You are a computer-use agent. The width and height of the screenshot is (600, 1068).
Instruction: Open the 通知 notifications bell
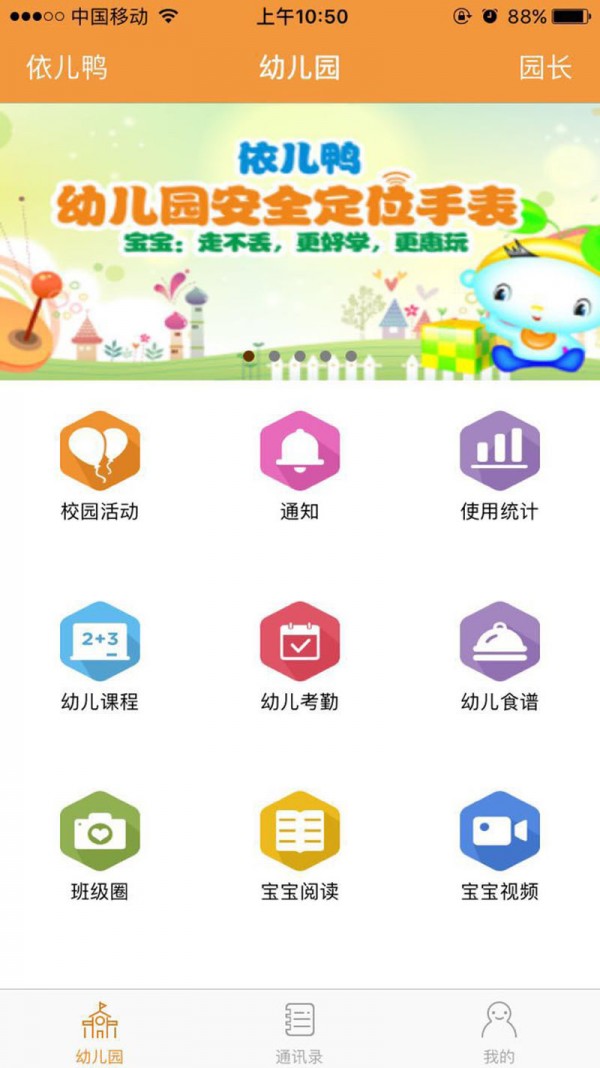click(x=300, y=451)
